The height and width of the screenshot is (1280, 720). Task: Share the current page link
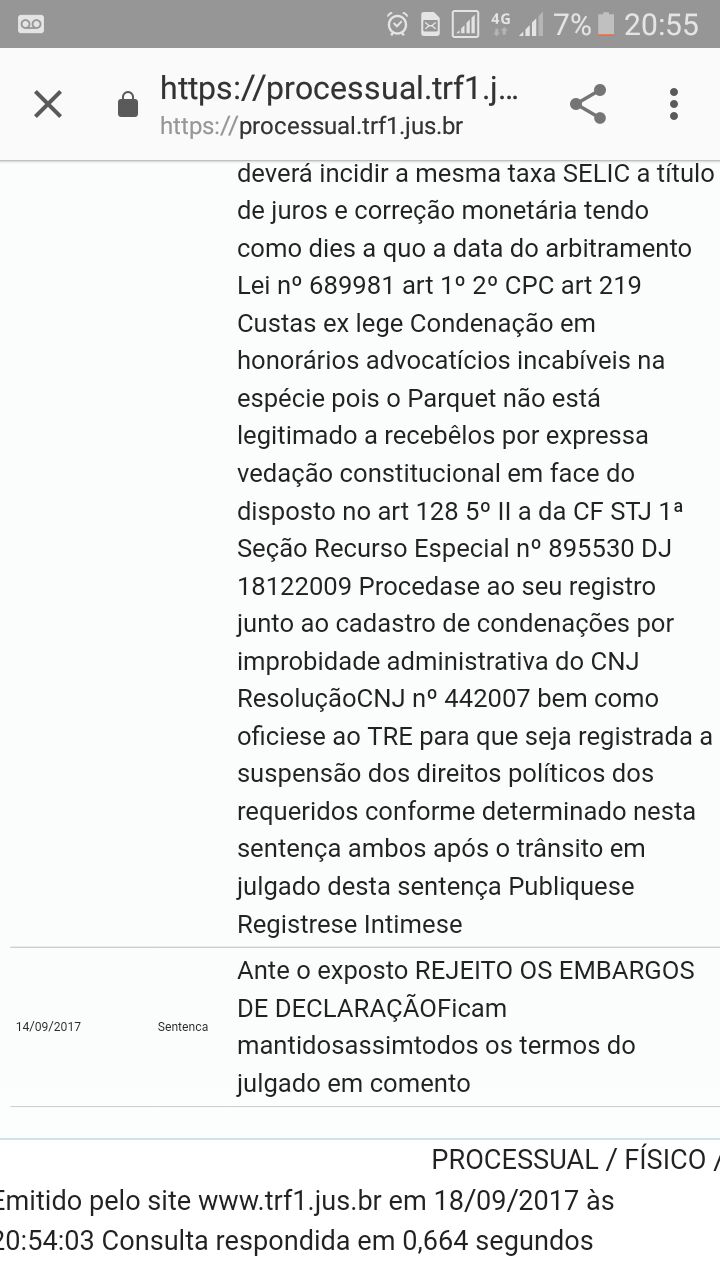click(x=588, y=104)
